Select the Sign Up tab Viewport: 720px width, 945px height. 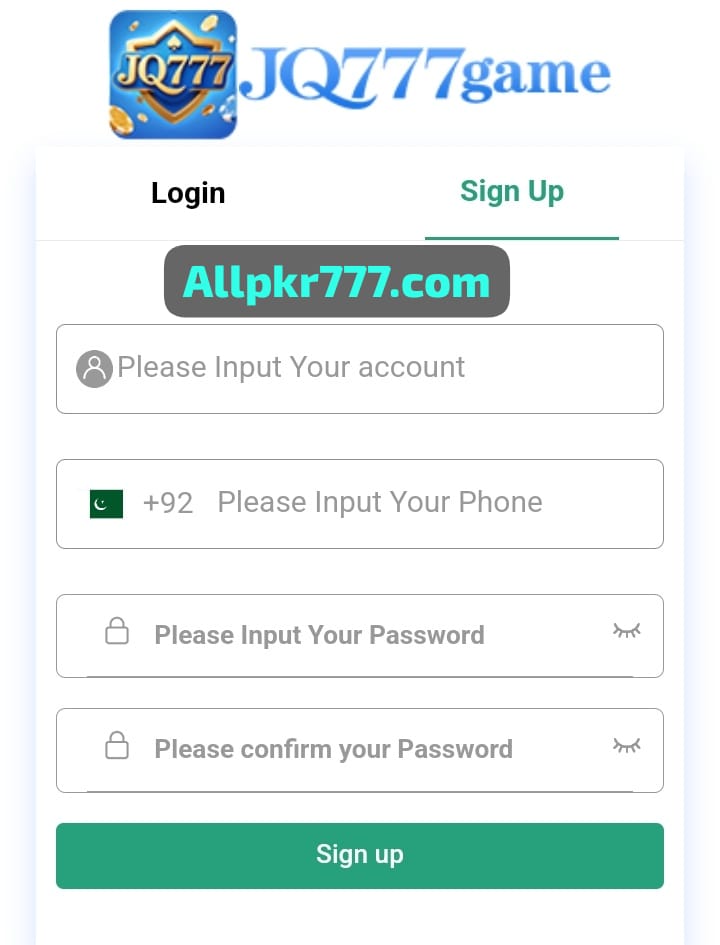(512, 192)
